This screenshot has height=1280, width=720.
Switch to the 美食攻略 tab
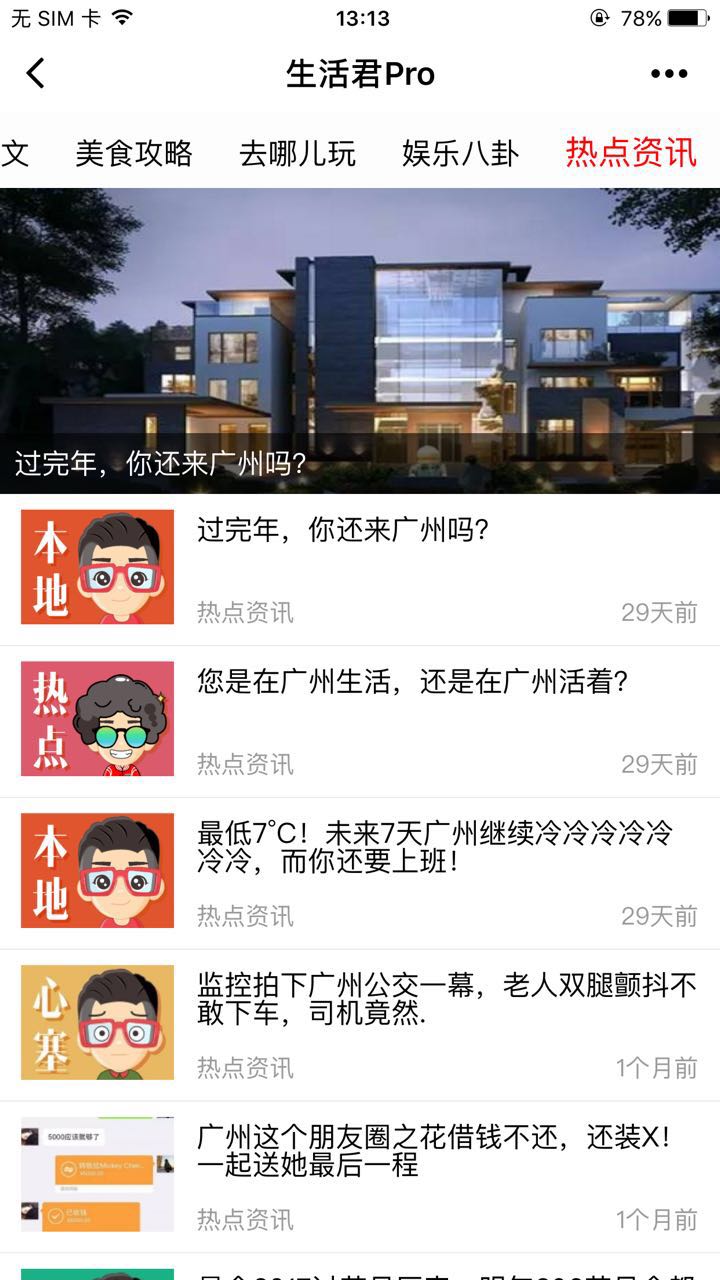click(x=134, y=153)
